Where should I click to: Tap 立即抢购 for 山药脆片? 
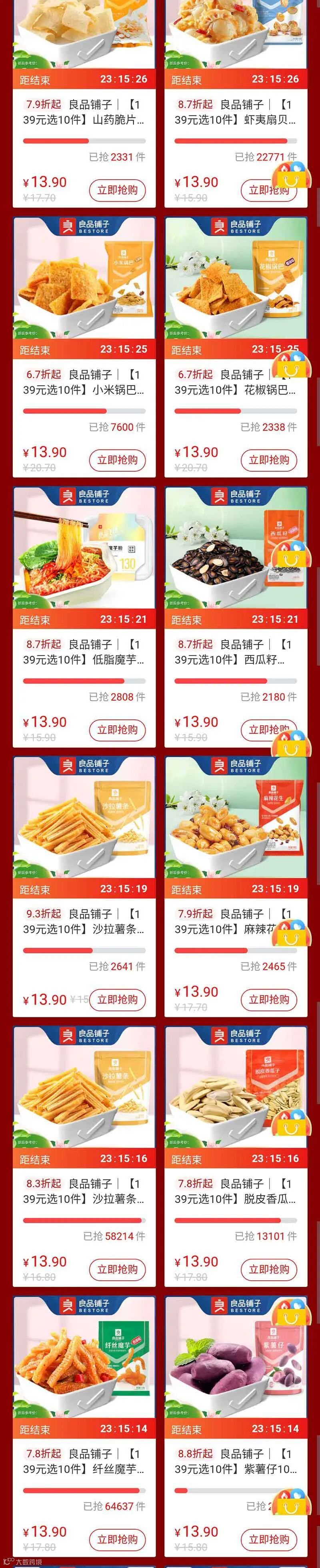(117, 190)
